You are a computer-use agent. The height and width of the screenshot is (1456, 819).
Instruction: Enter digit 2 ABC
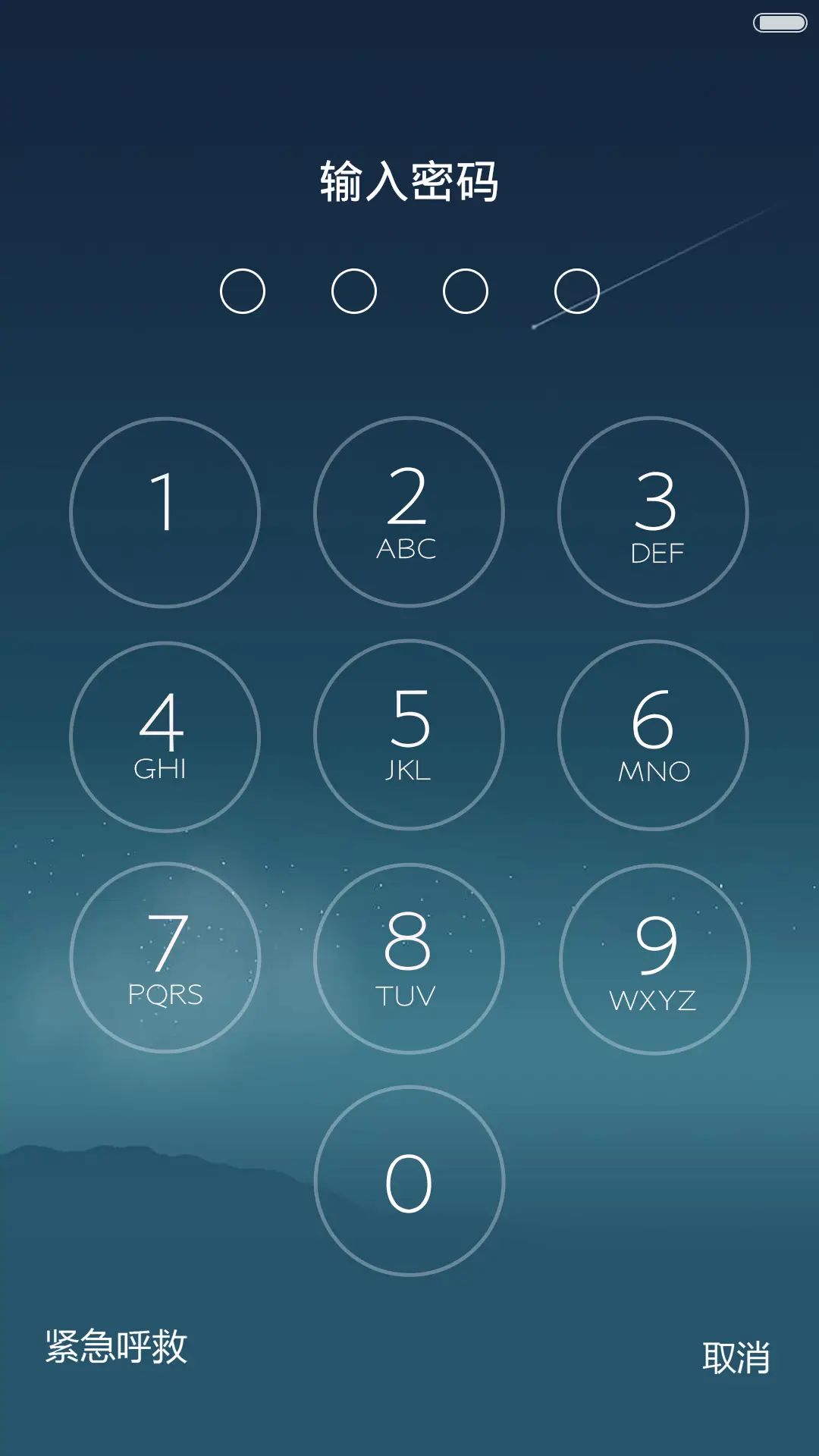(x=409, y=512)
